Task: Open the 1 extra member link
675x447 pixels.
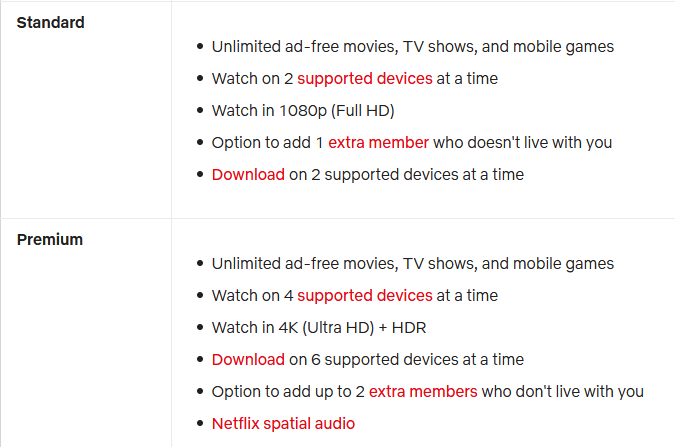Action: point(372,142)
